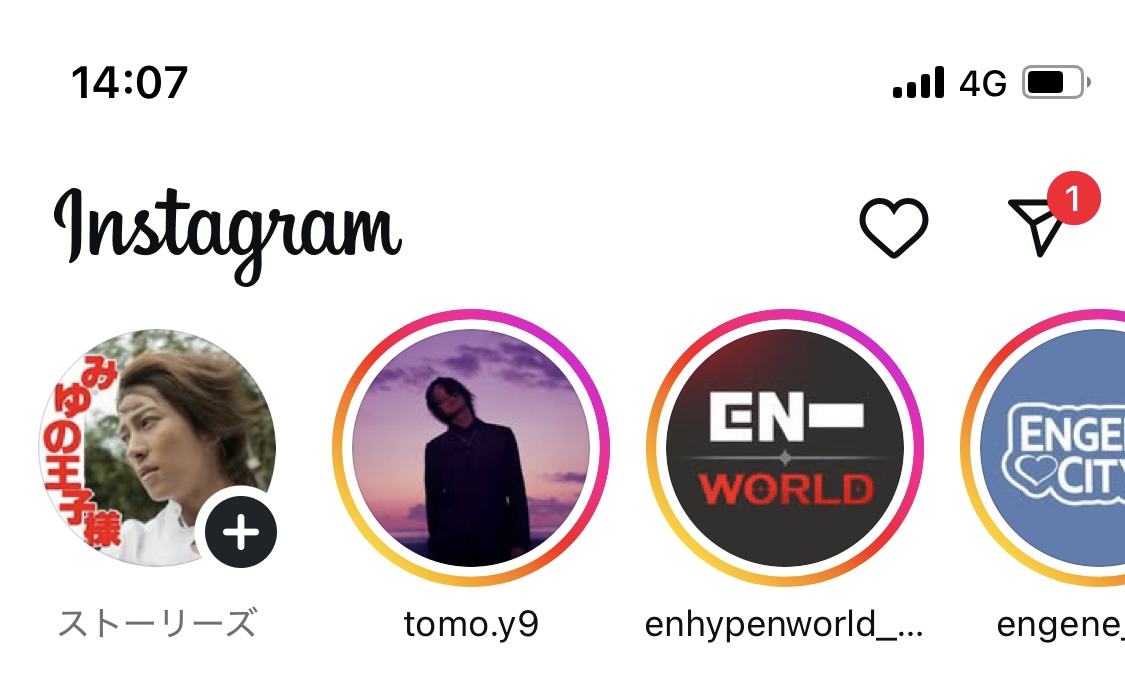Add to your own story

point(240,532)
